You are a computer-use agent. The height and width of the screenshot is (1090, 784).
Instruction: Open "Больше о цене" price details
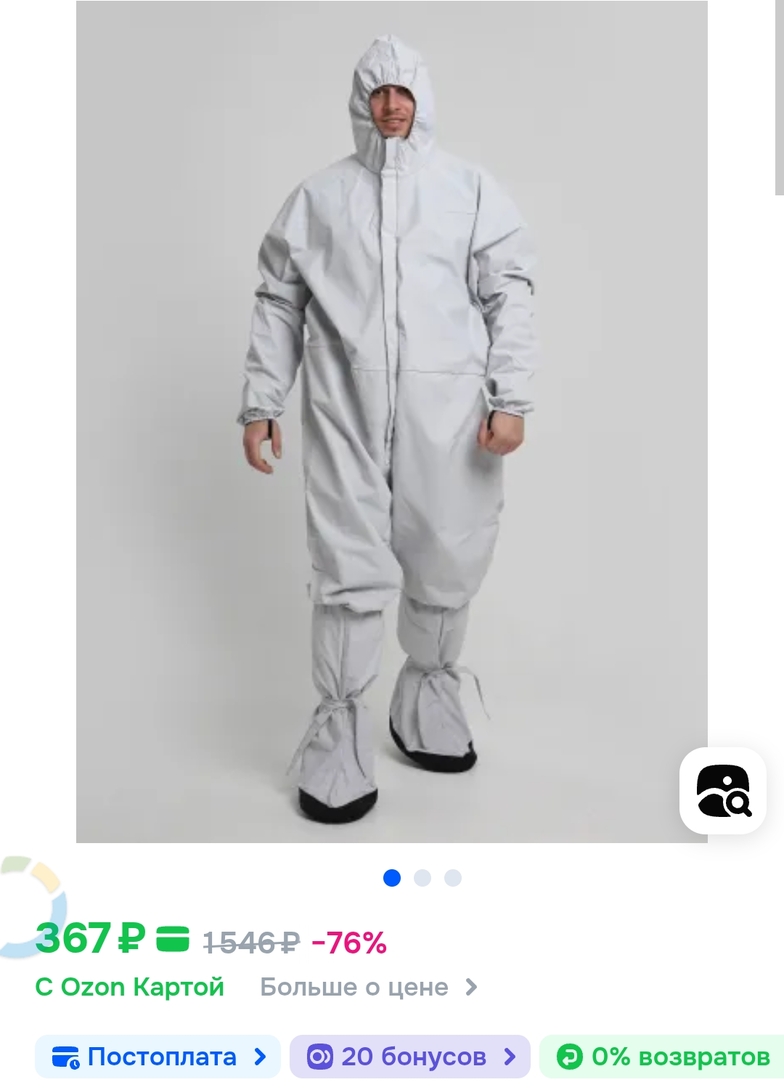click(x=368, y=987)
